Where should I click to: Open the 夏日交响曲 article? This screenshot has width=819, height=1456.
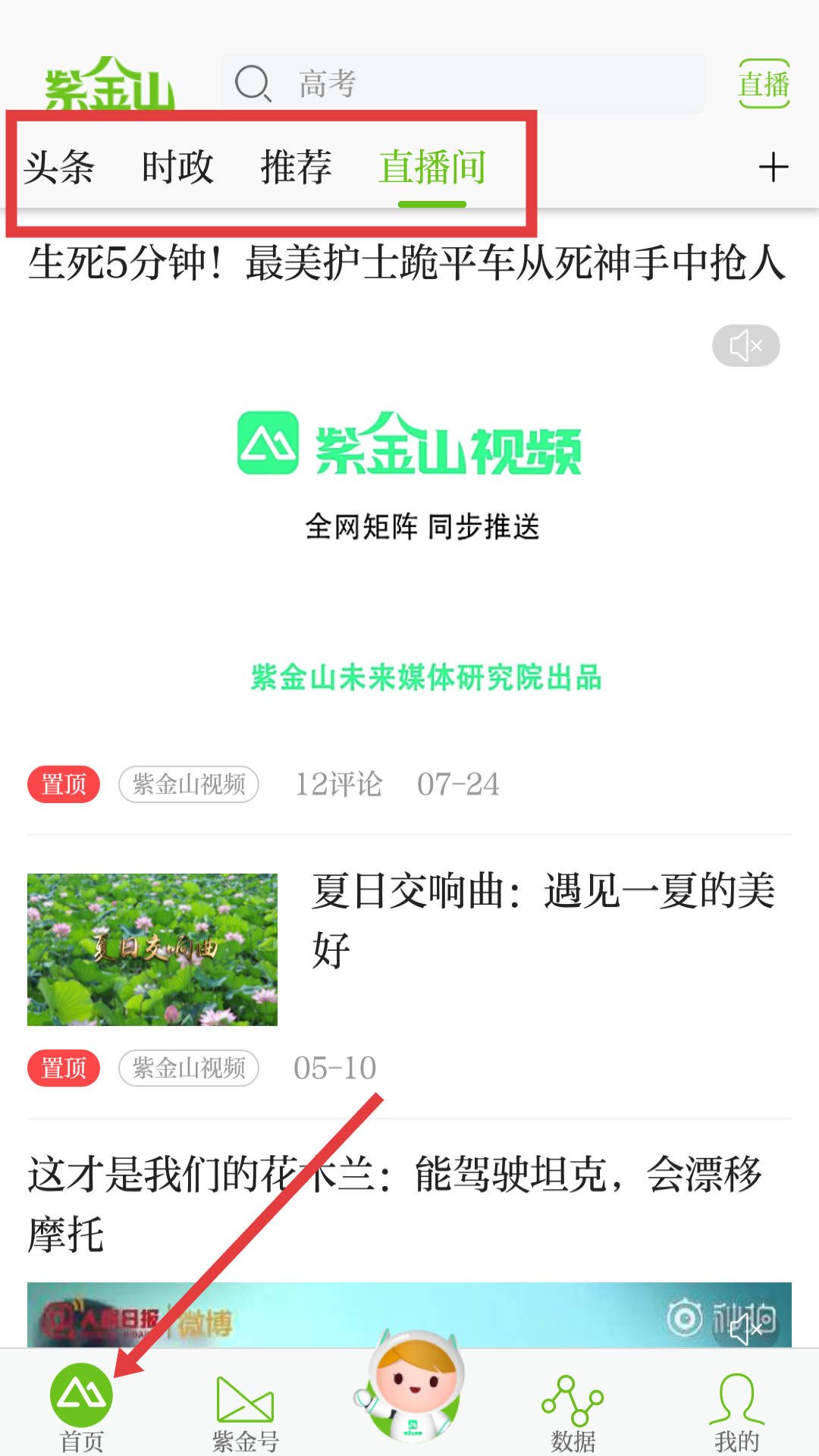[542, 919]
